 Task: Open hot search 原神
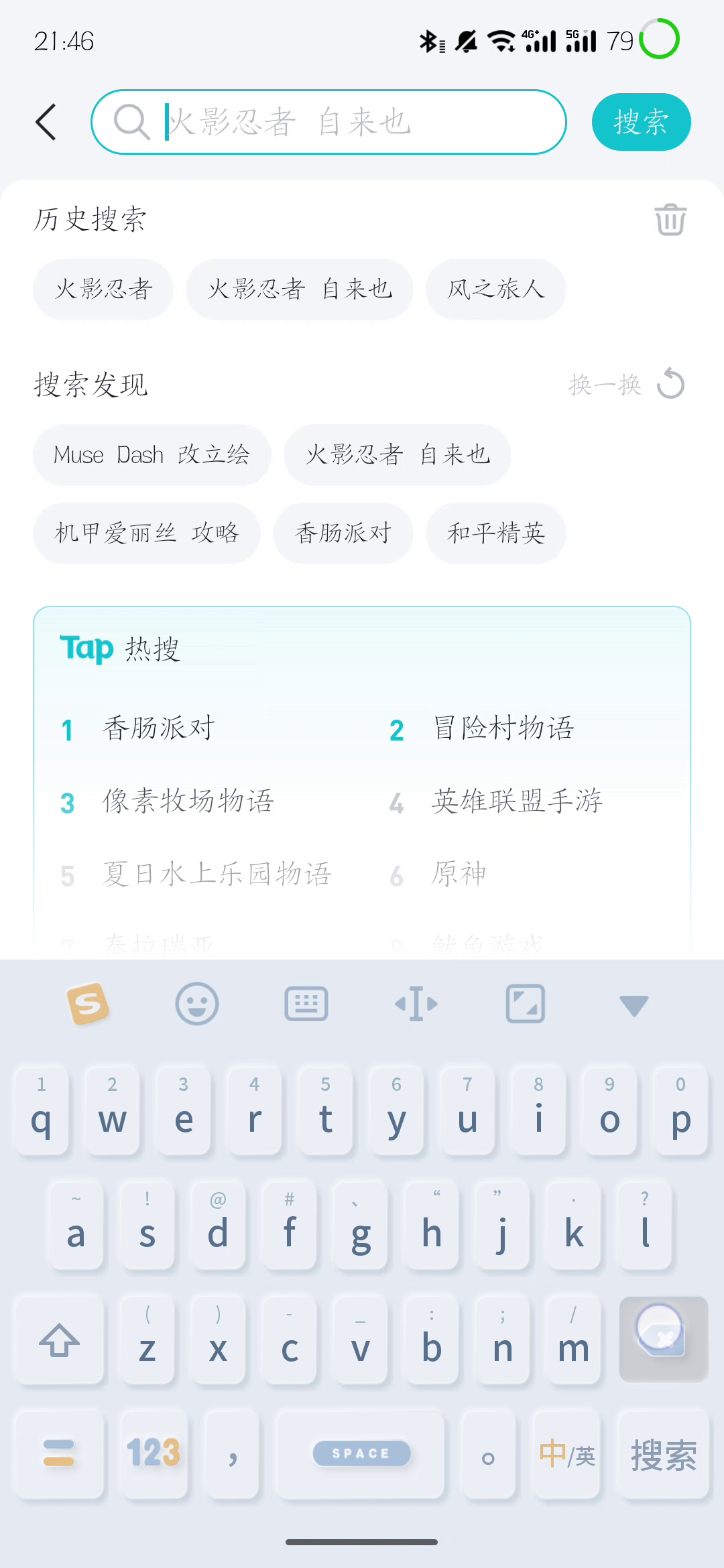click(459, 874)
